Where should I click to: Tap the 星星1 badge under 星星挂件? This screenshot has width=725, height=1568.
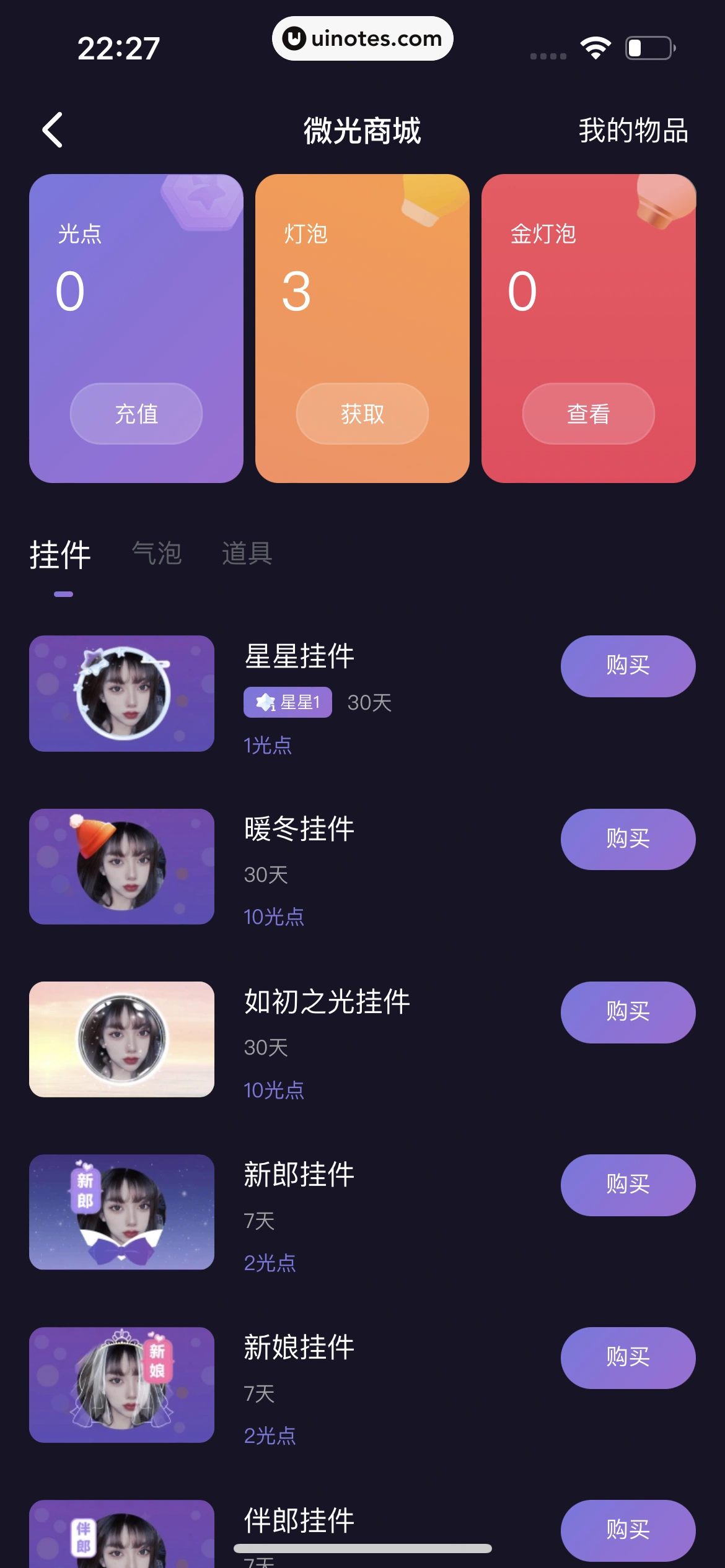coord(288,702)
